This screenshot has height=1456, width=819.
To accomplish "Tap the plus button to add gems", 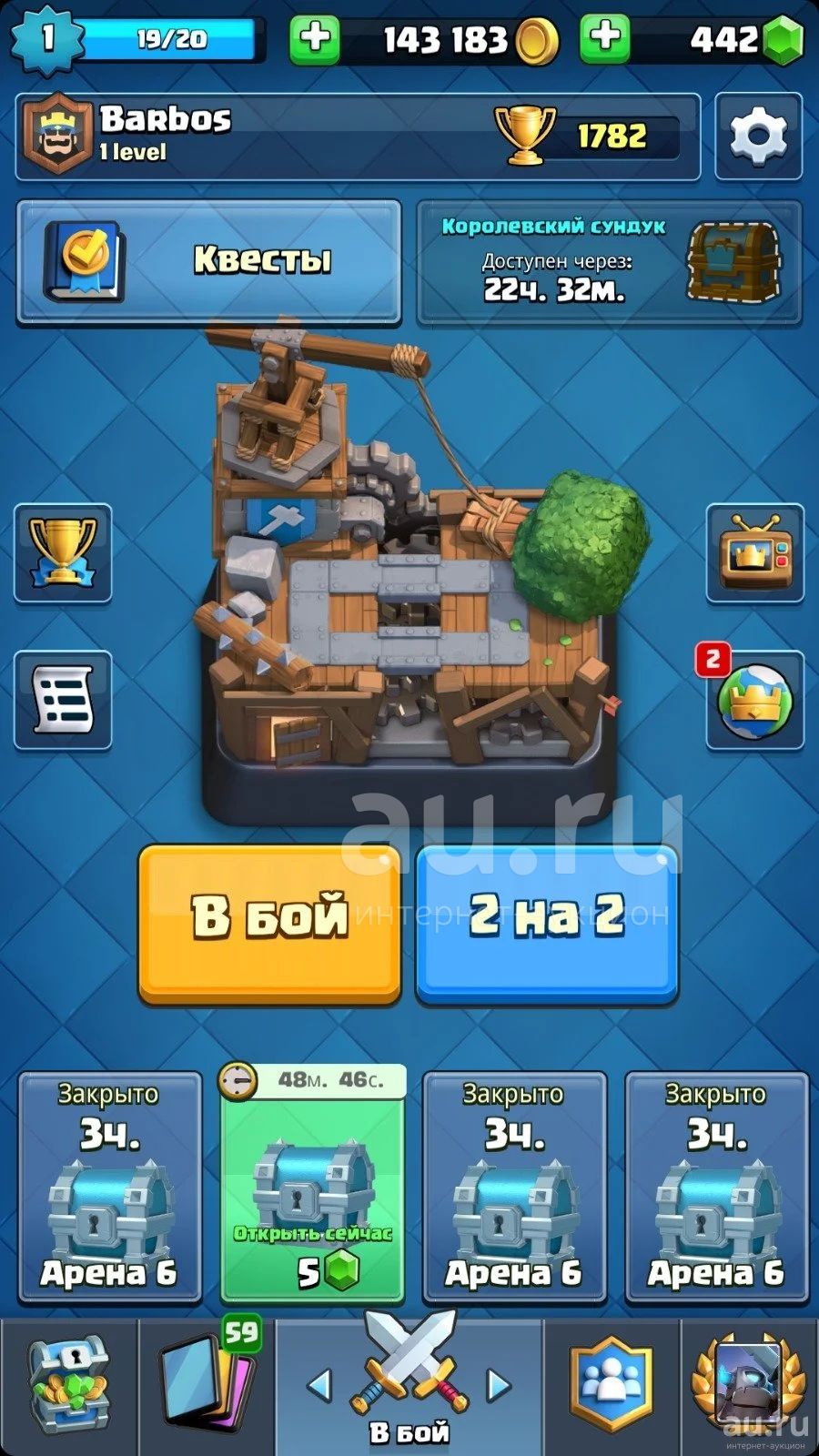I will pyautogui.click(x=605, y=38).
